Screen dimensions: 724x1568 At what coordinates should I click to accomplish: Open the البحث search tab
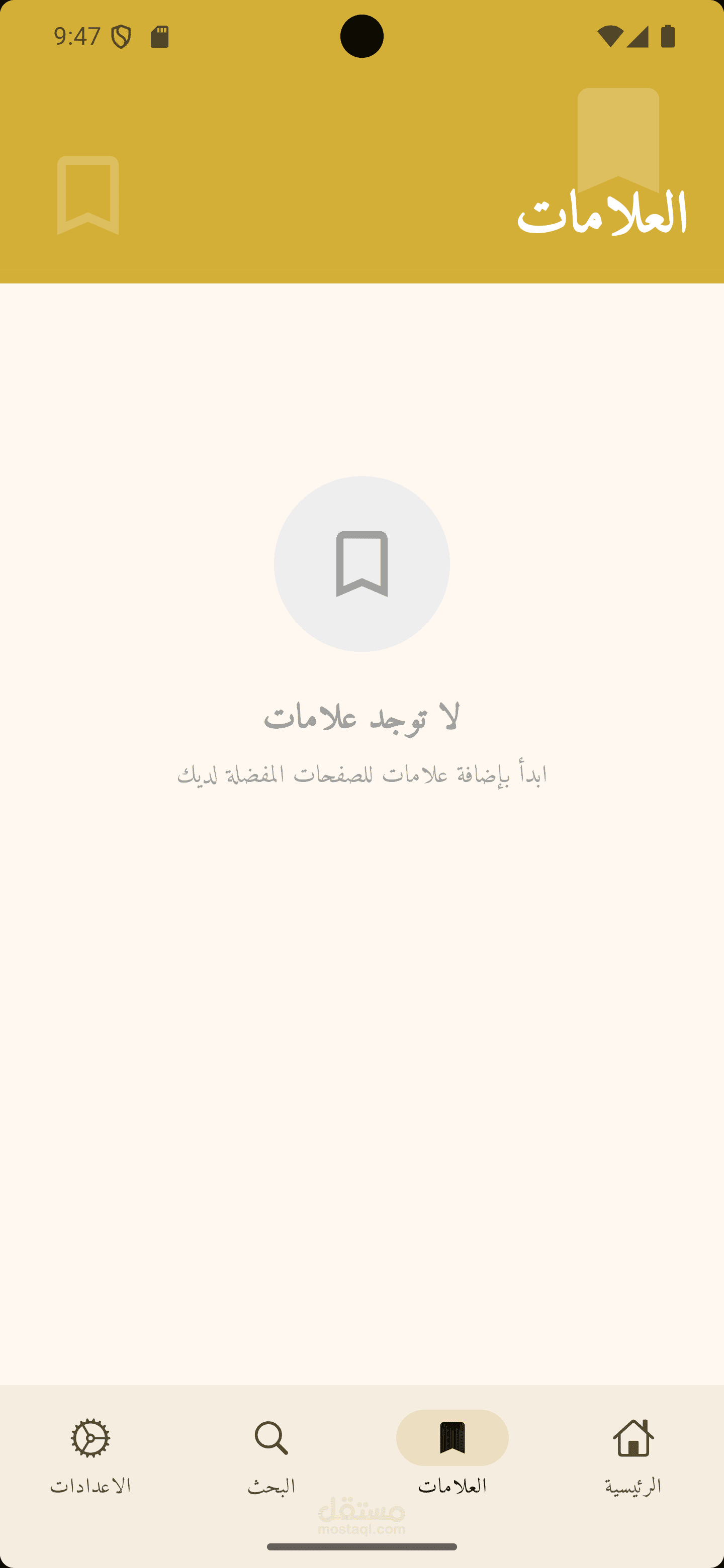tap(271, 1455)
